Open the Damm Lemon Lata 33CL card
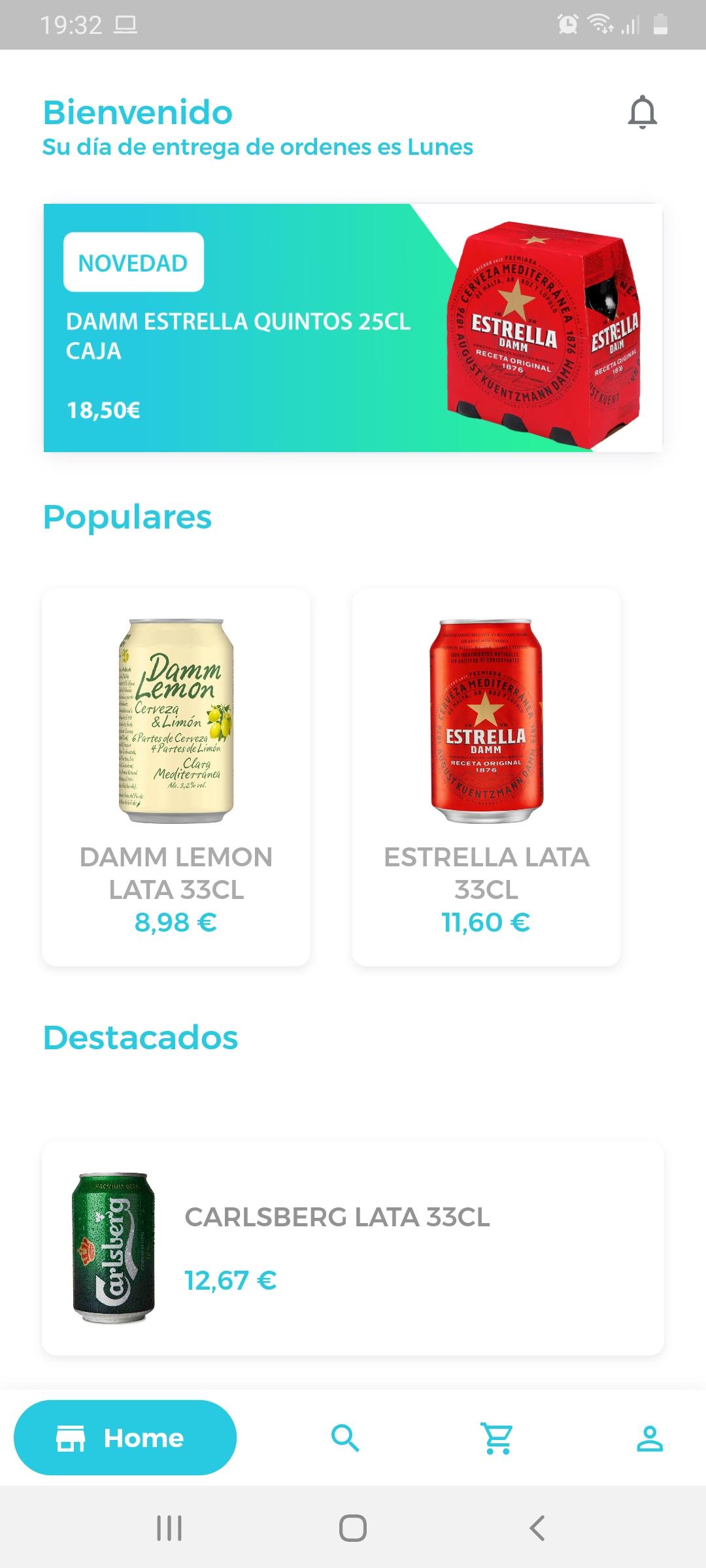The height and width of the screenshot is (1568, 706). click(x=176, y=777)
